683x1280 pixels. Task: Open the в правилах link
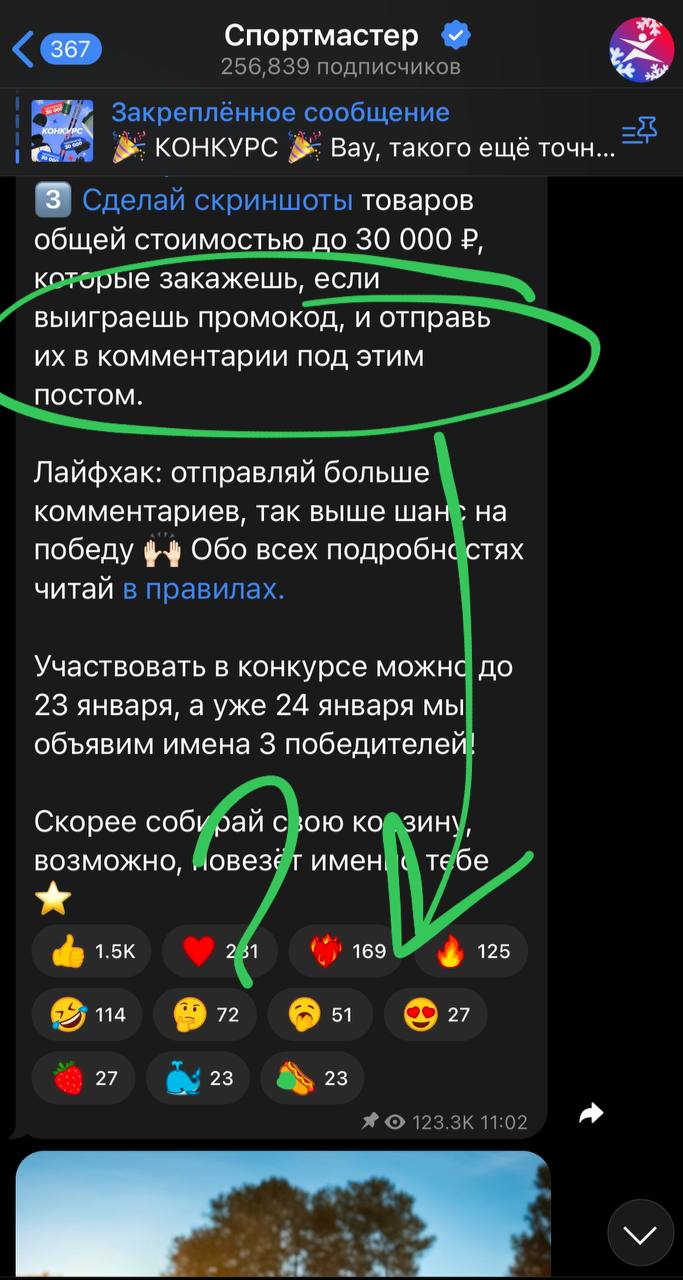[203, 590]
